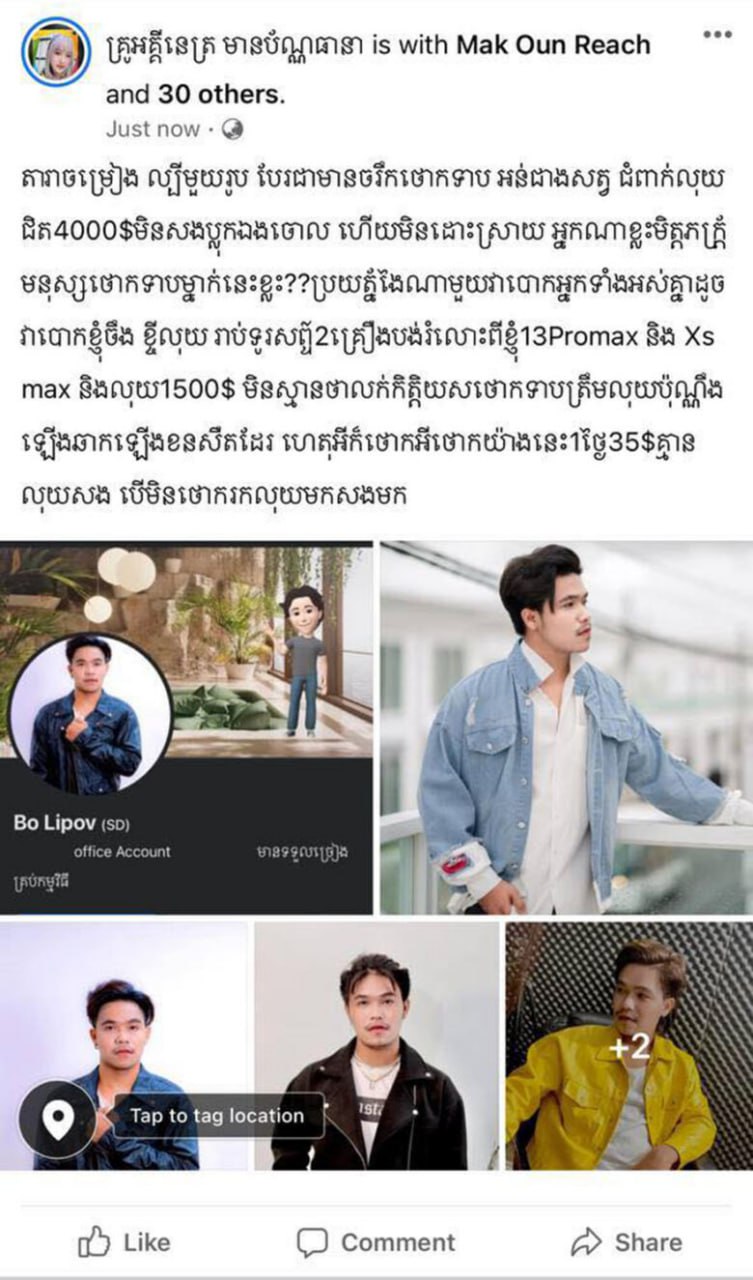Open the photo with black leather jacket
Viewport: 753px width, 1280px height.
pos(376,1045)
